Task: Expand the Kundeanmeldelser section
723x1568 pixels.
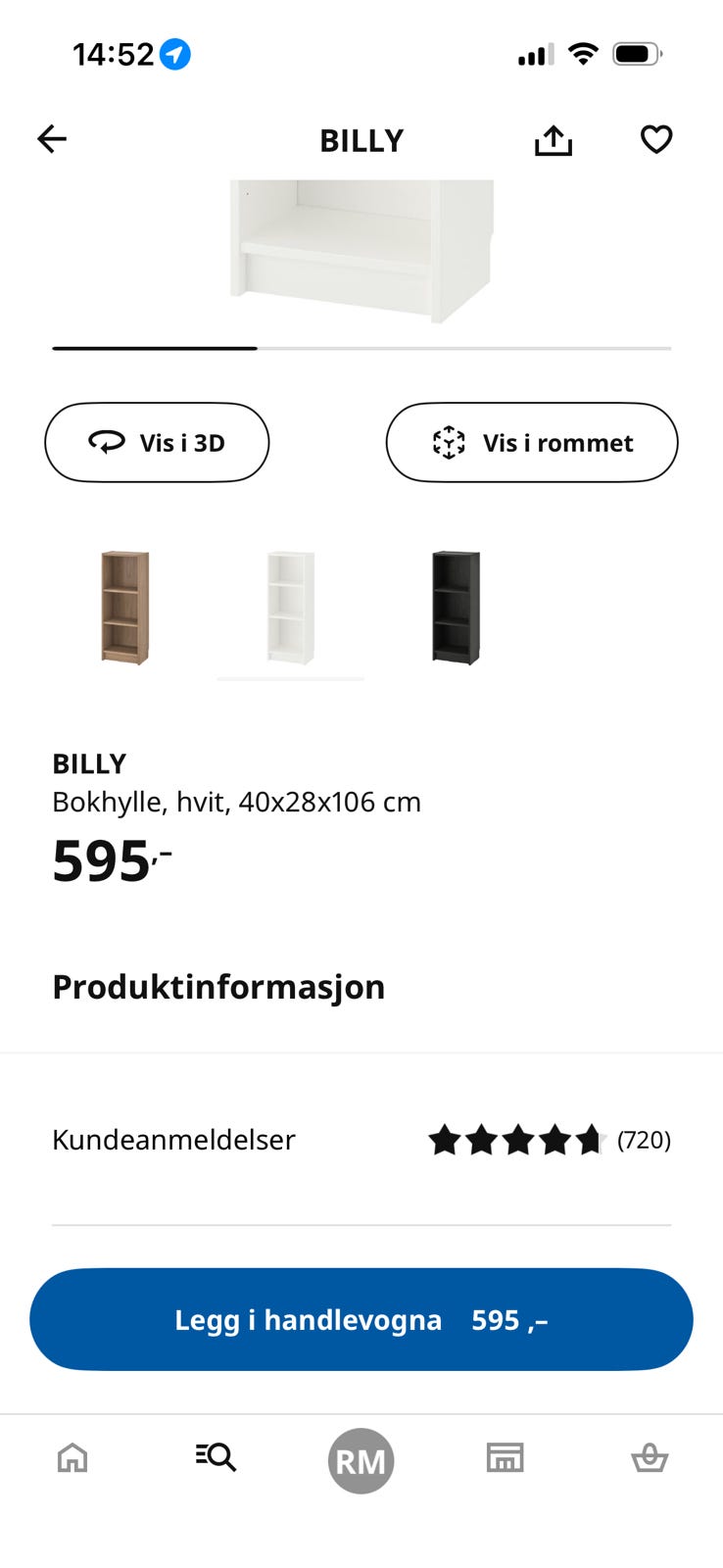Action: [173, 1140]
